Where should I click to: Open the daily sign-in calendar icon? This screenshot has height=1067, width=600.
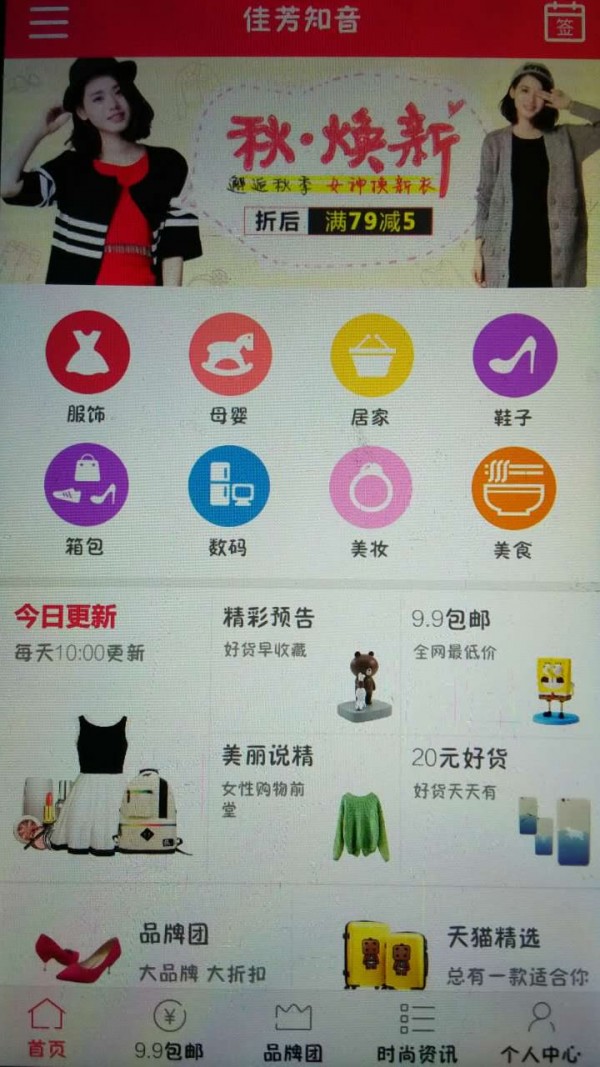(564, 22)
